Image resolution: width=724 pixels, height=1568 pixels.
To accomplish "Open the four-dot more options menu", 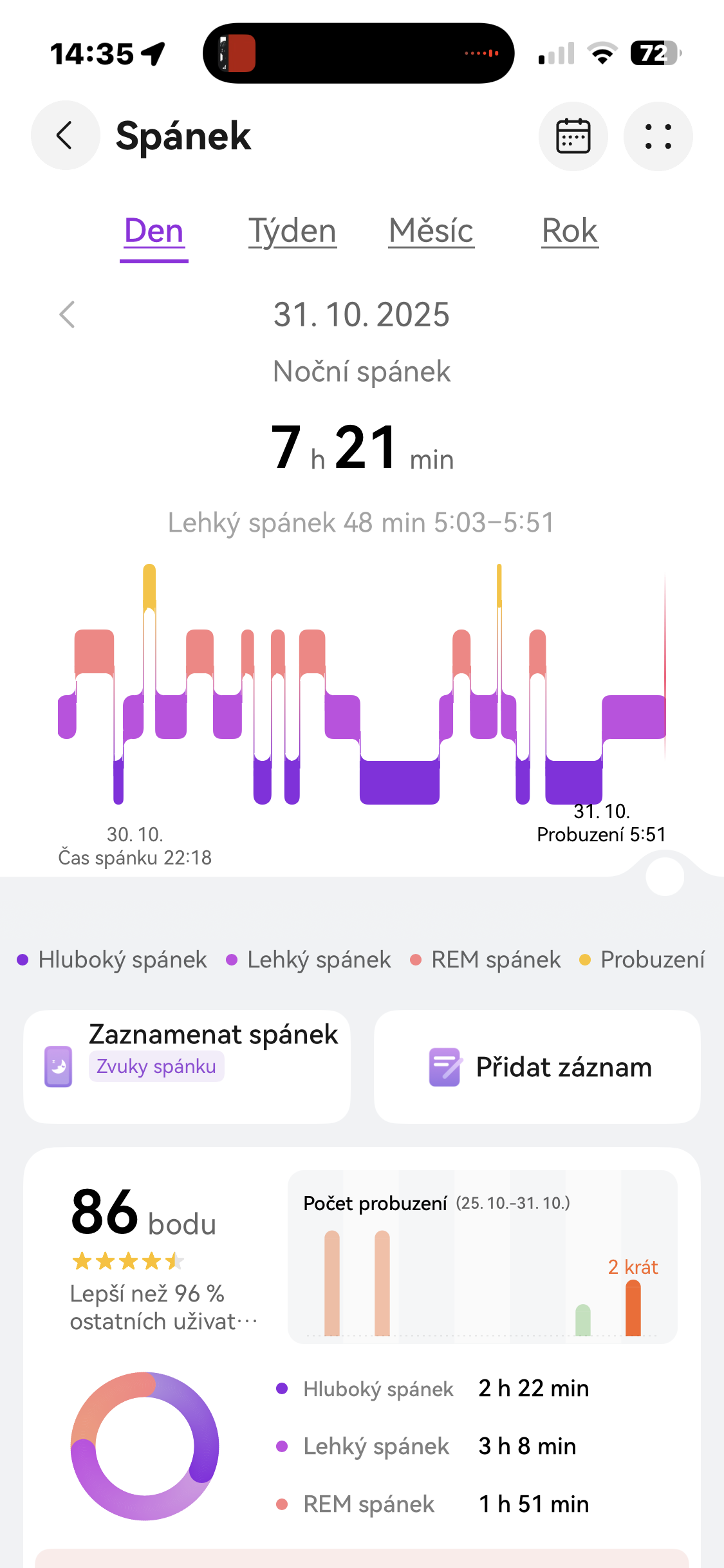I will click(x=658, y=136).
